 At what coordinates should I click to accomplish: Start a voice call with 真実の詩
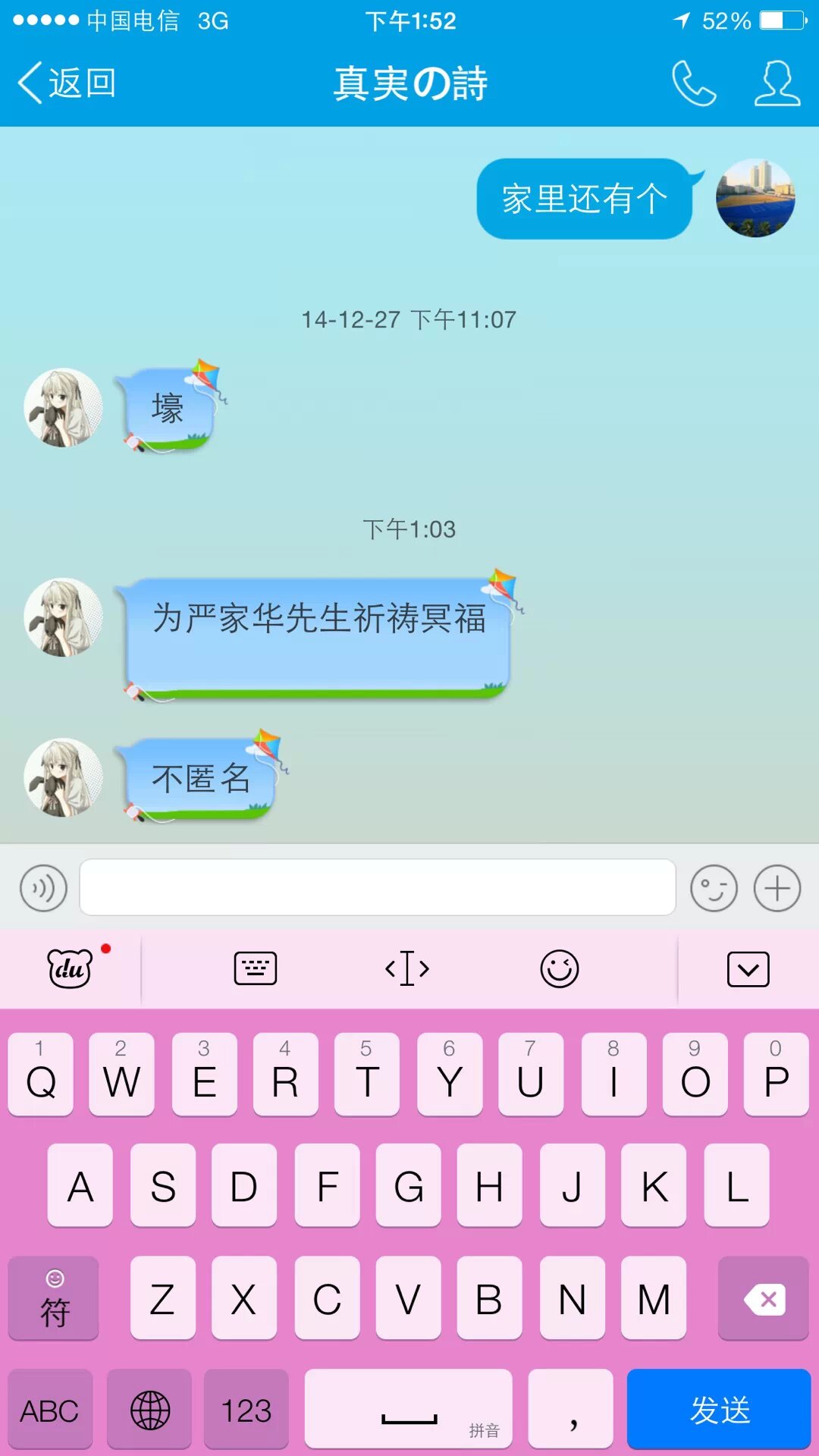coord(693,83)
